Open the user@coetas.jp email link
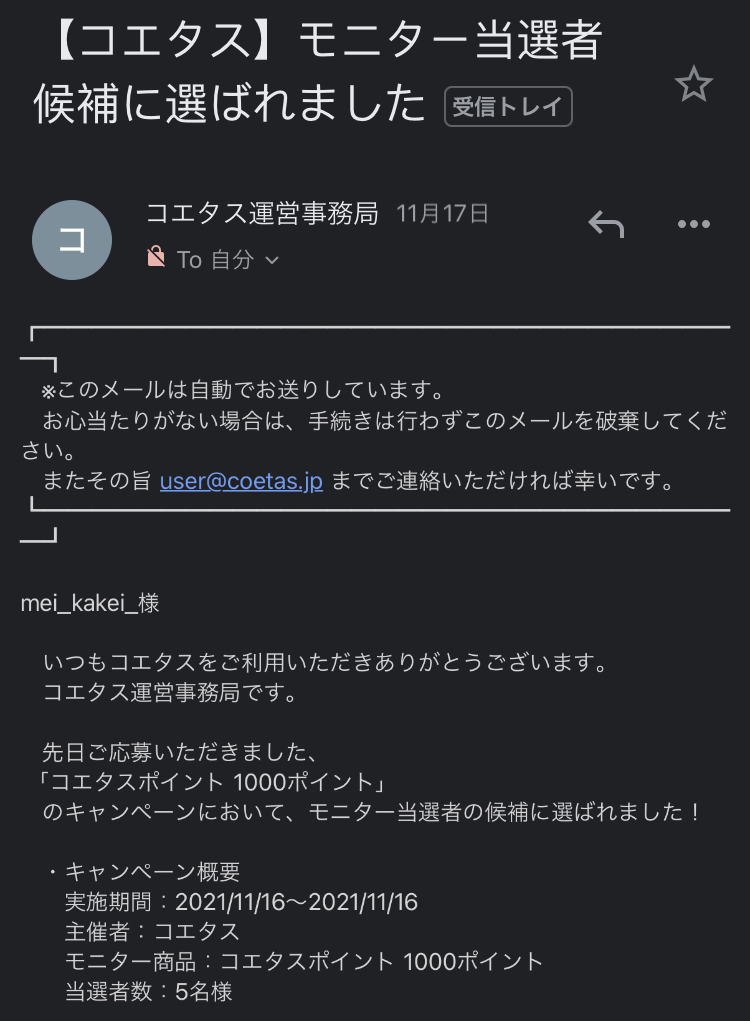The height and width of the screenshot is (1021, 750). 241,481
